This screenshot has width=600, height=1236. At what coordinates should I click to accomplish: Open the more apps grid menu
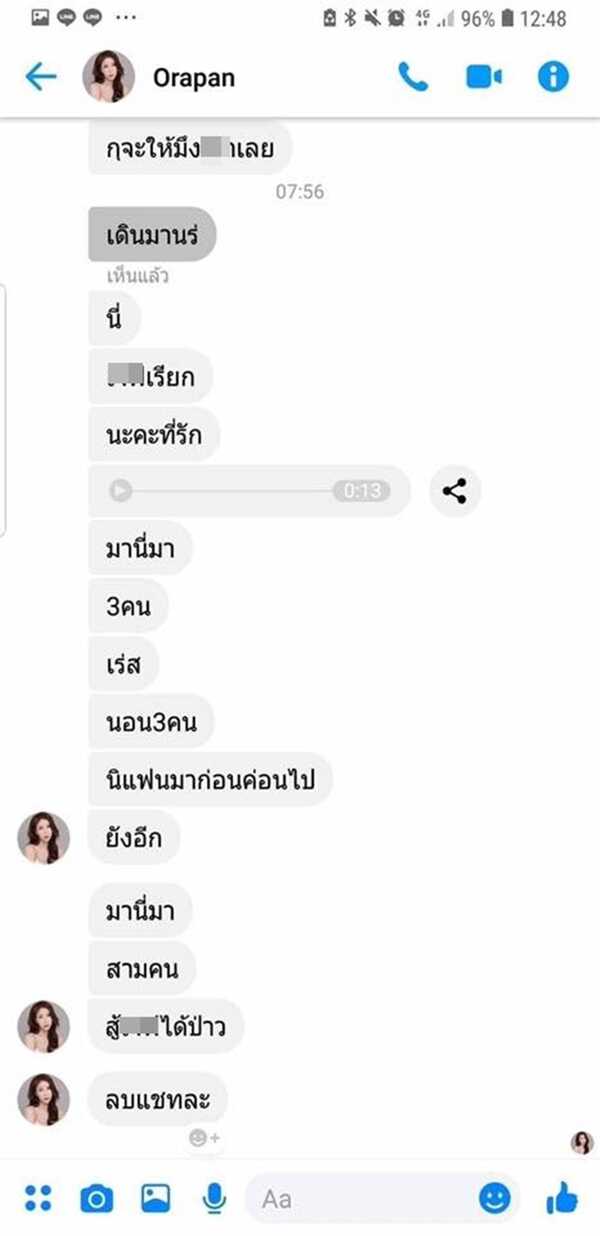(x=38, y=1197)
